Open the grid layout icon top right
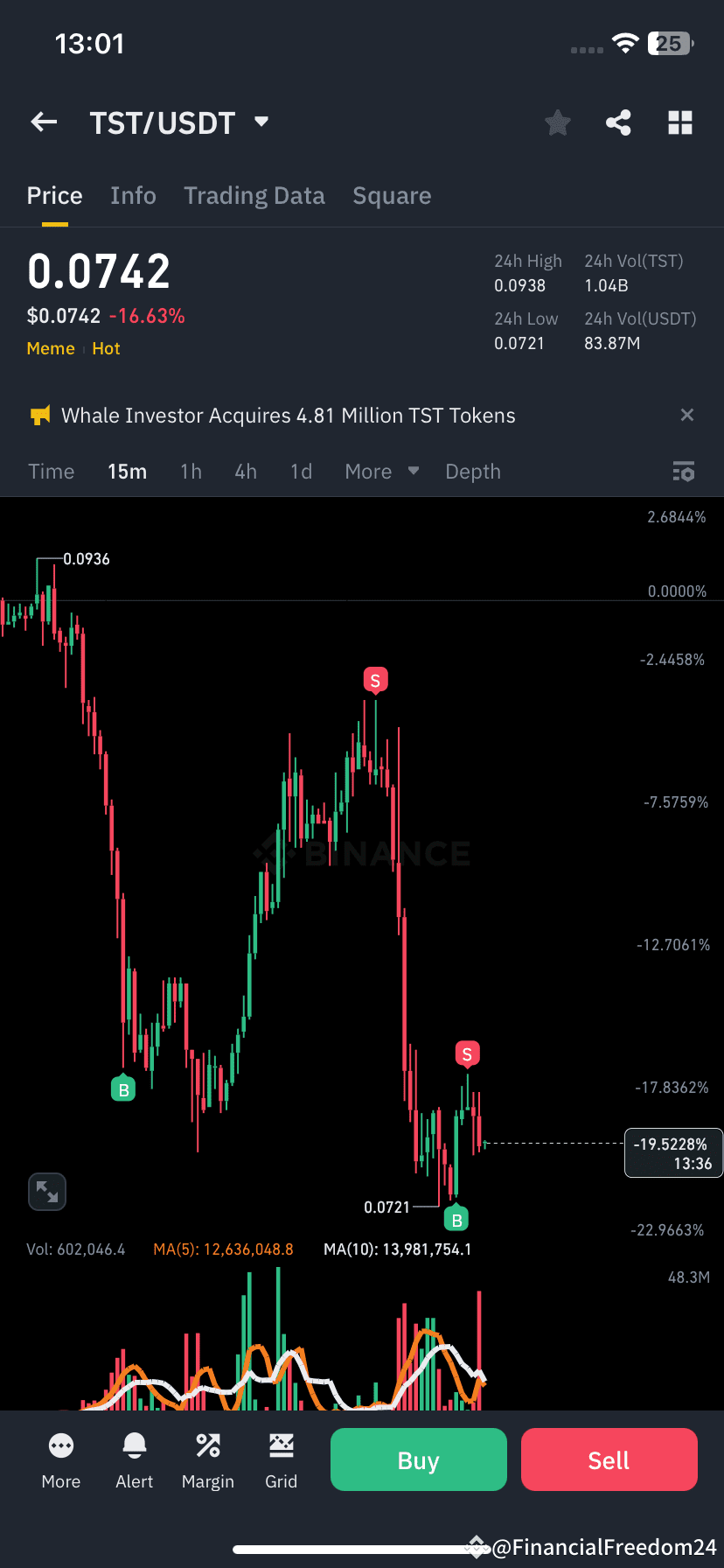This screenshot has width=724, height=1568. click(680, 122)
